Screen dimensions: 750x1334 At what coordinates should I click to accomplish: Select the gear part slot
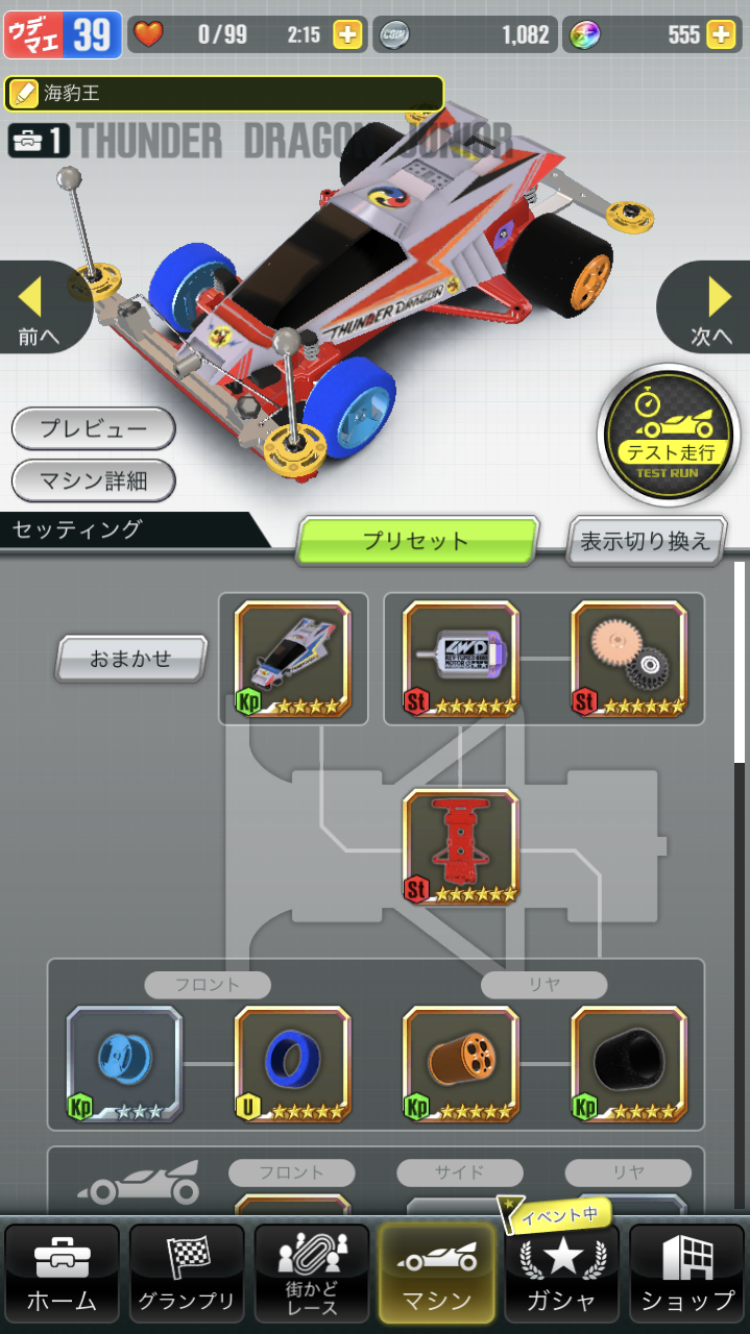pos(629,659)
